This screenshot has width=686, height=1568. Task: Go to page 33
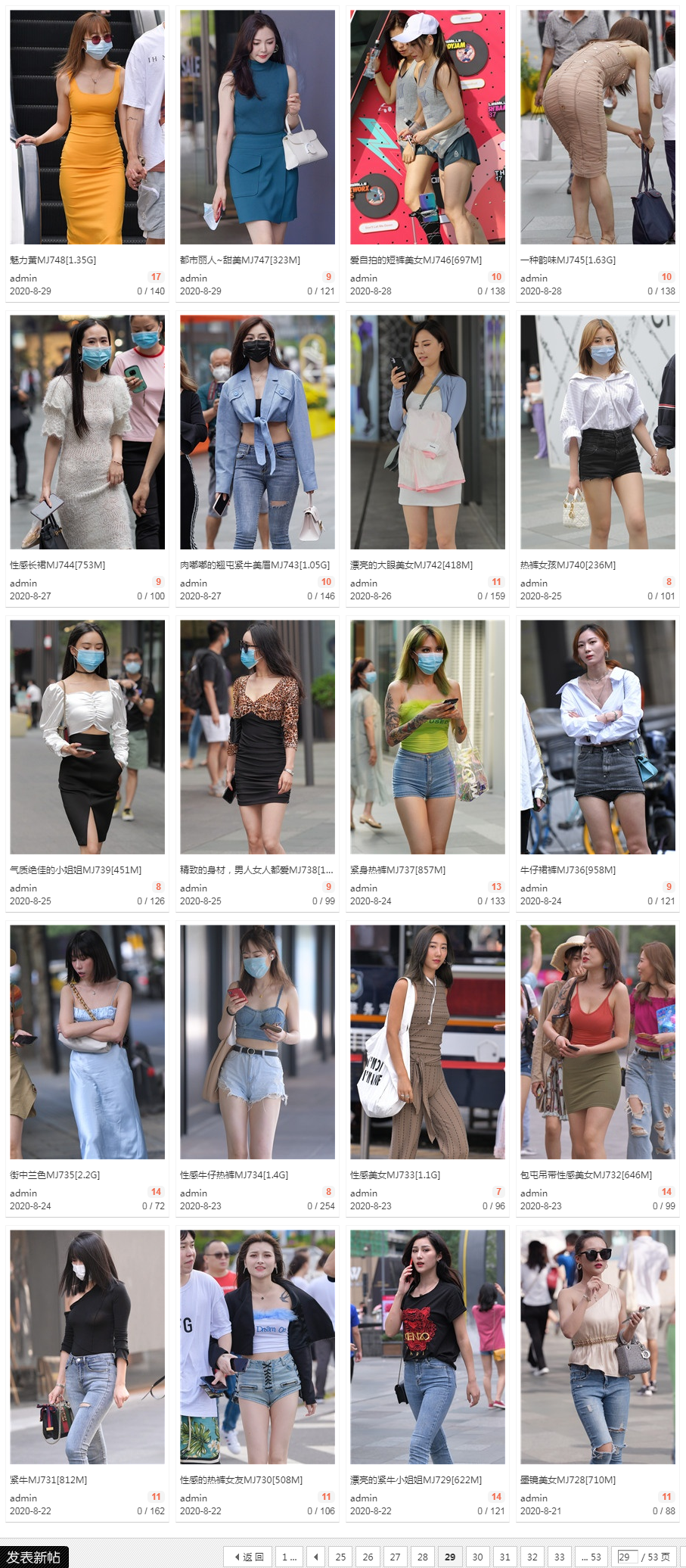tap(559, 1557)
